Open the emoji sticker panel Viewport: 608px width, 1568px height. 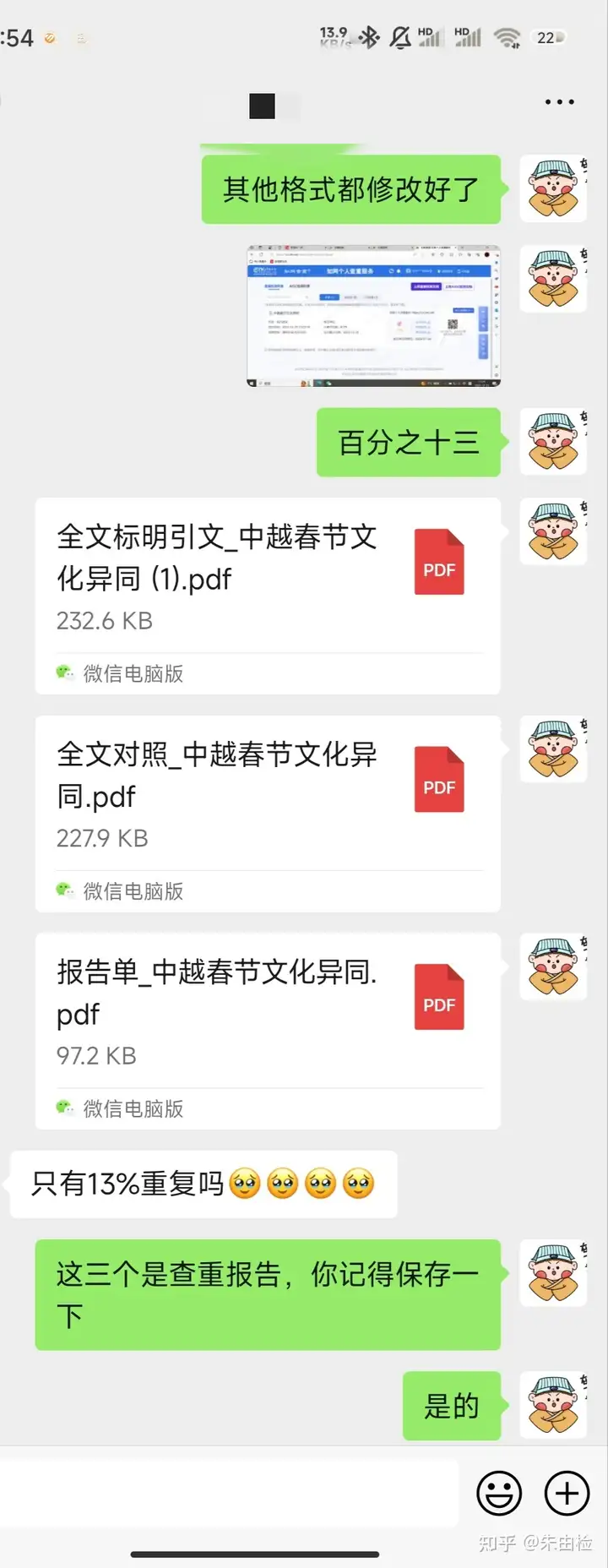[x=499, y=1493]
